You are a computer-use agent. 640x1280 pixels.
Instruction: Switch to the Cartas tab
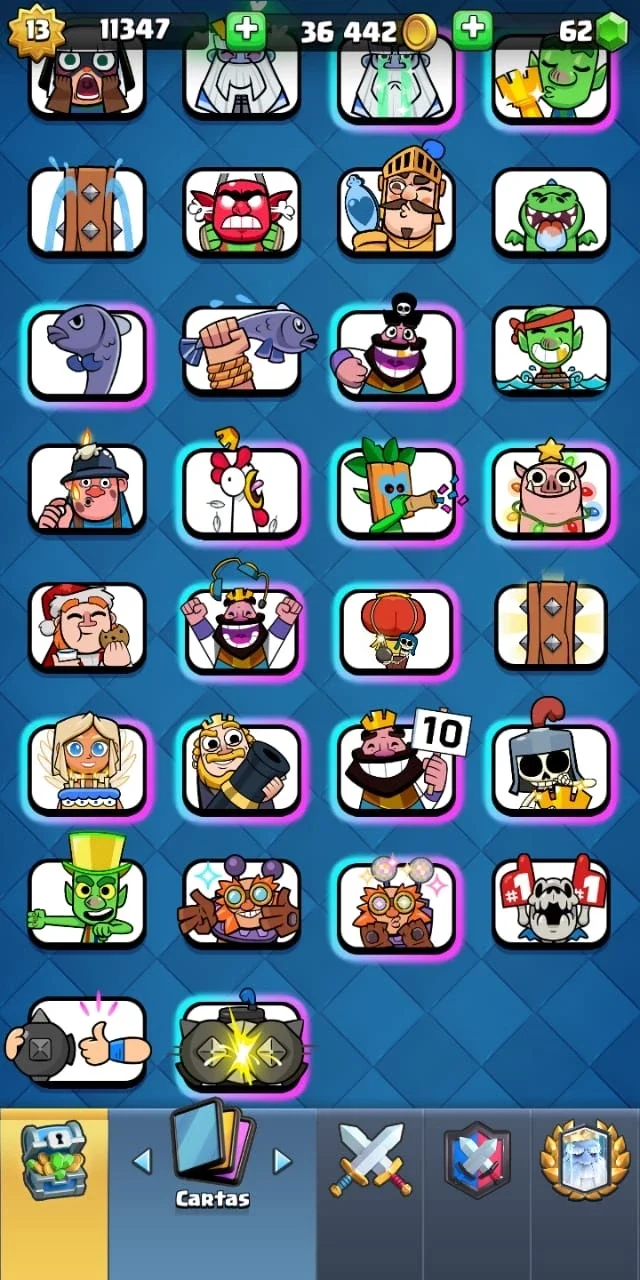(213, 1160)
